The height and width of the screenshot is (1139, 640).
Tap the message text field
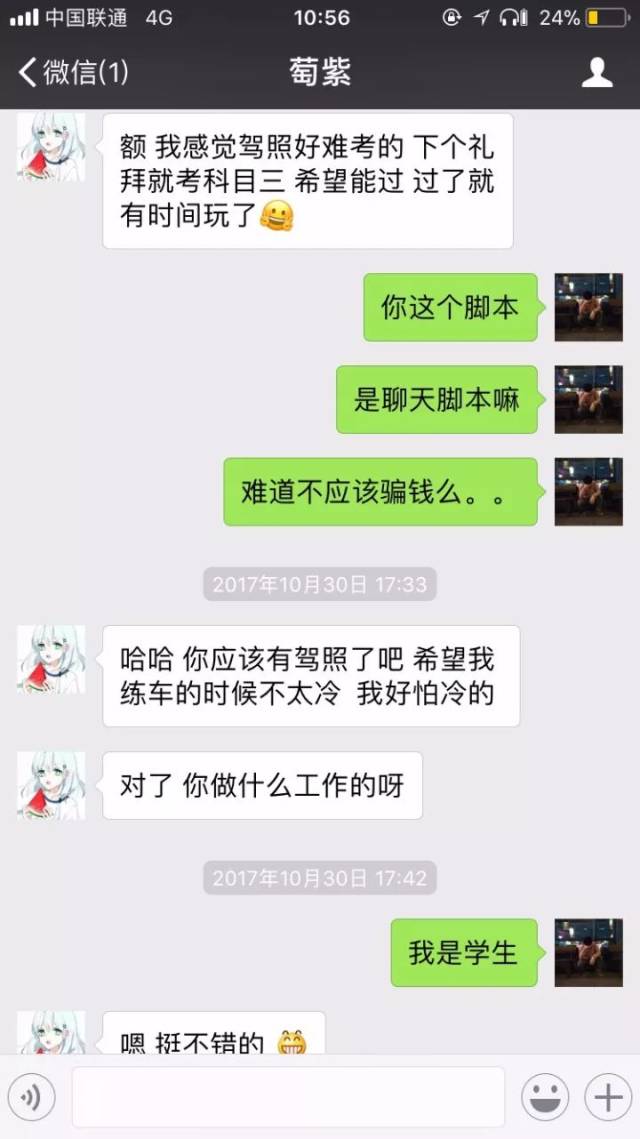pyautogui.click(x=288, y=1097)
